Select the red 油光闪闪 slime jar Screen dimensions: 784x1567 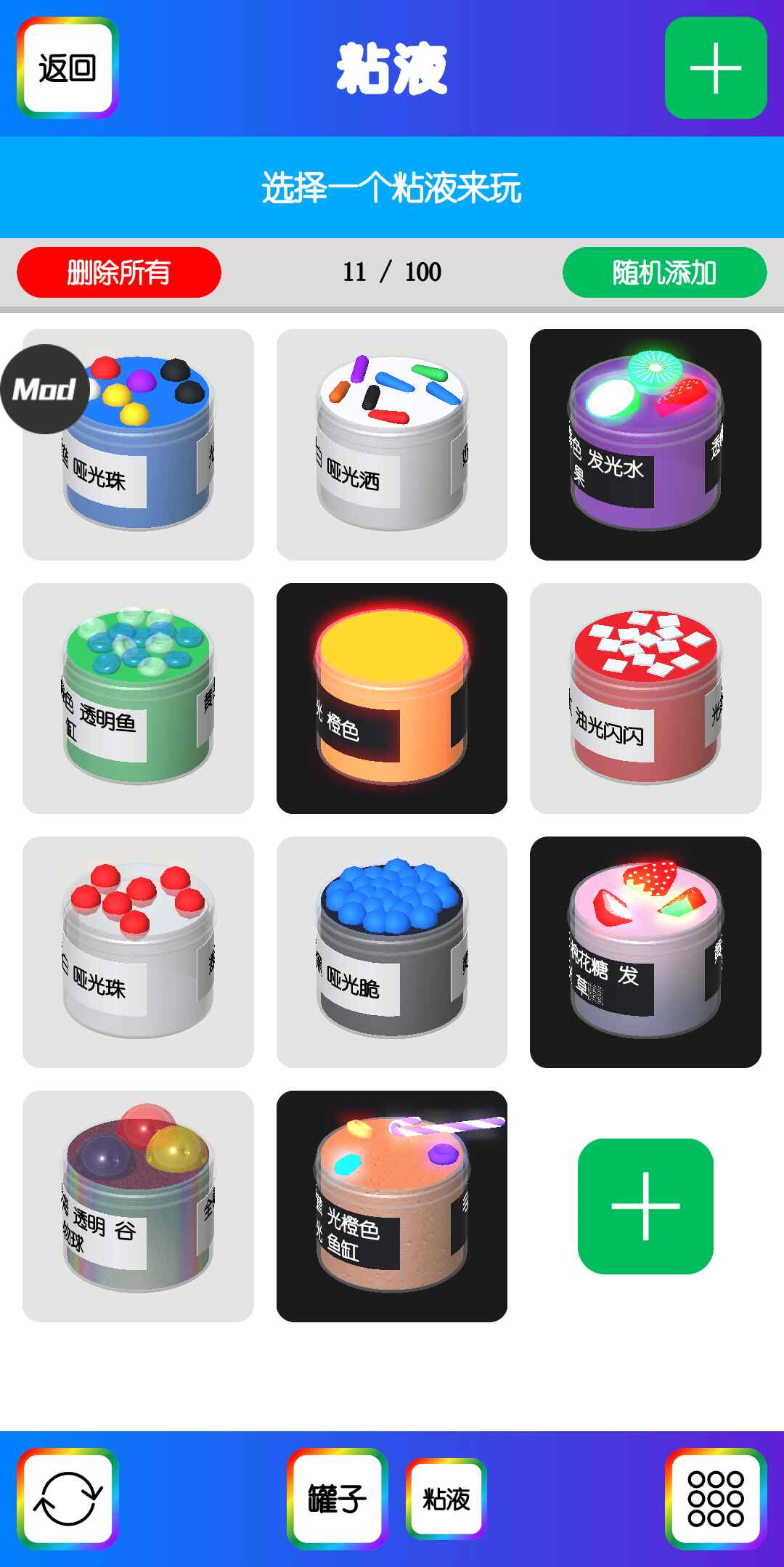tap(645, 701)
